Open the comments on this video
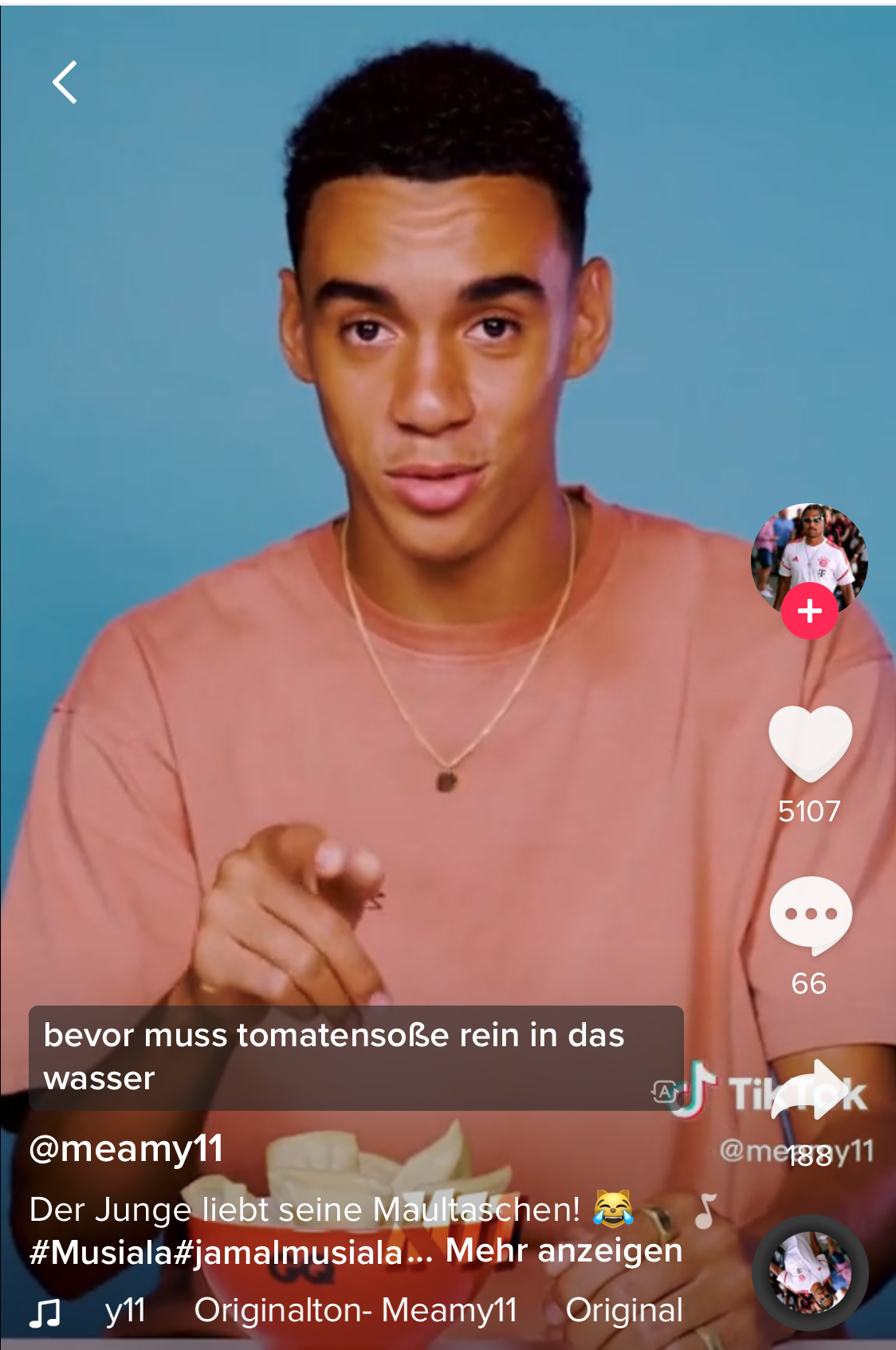The width and height of the screenshot is (896, 1350). click(810, 915)
